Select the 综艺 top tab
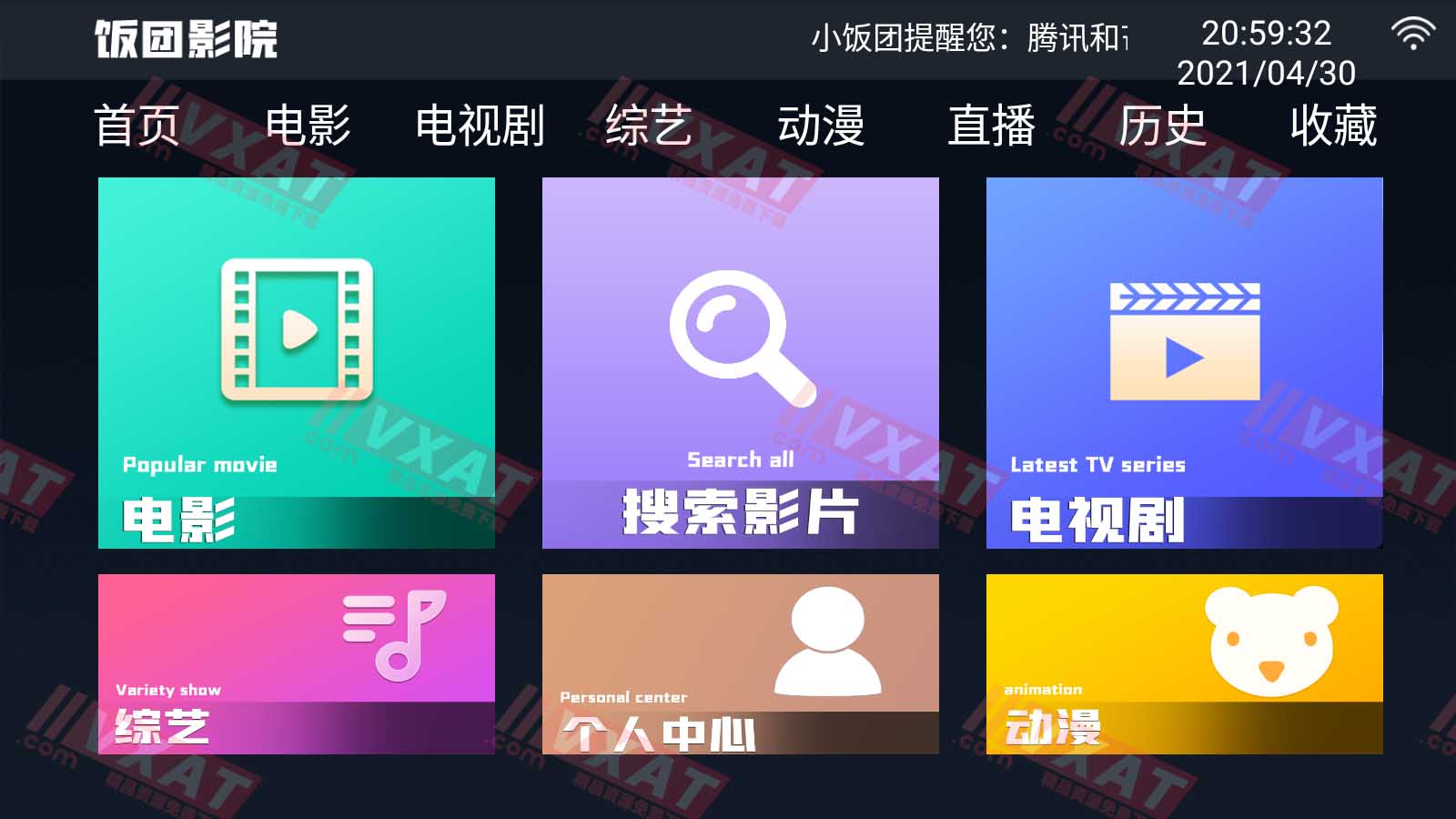This screenshot has height=819, width=1456. coord(649,126)
